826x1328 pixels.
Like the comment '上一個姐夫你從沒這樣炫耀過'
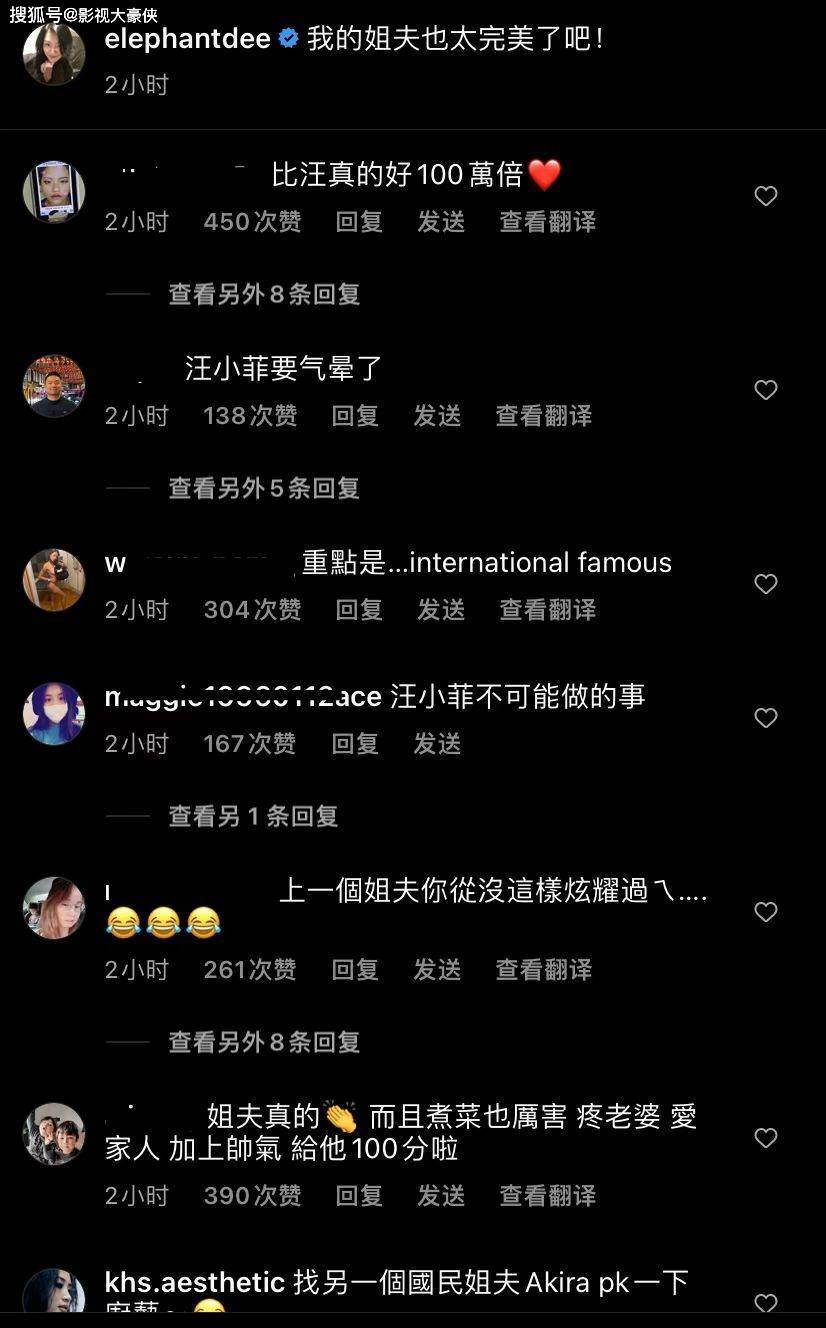click(765, 912)
